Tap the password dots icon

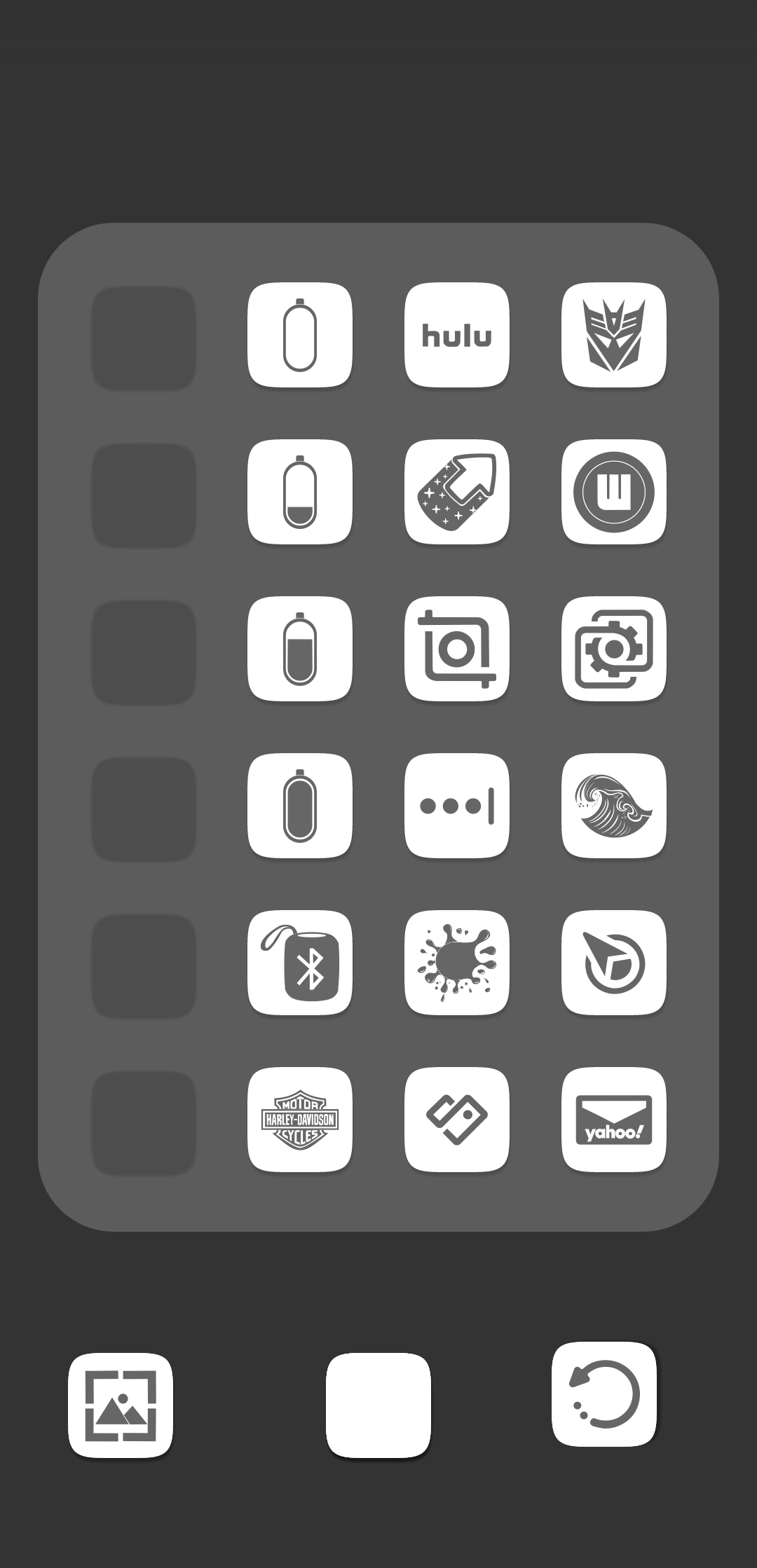click(x=457, y=806)
